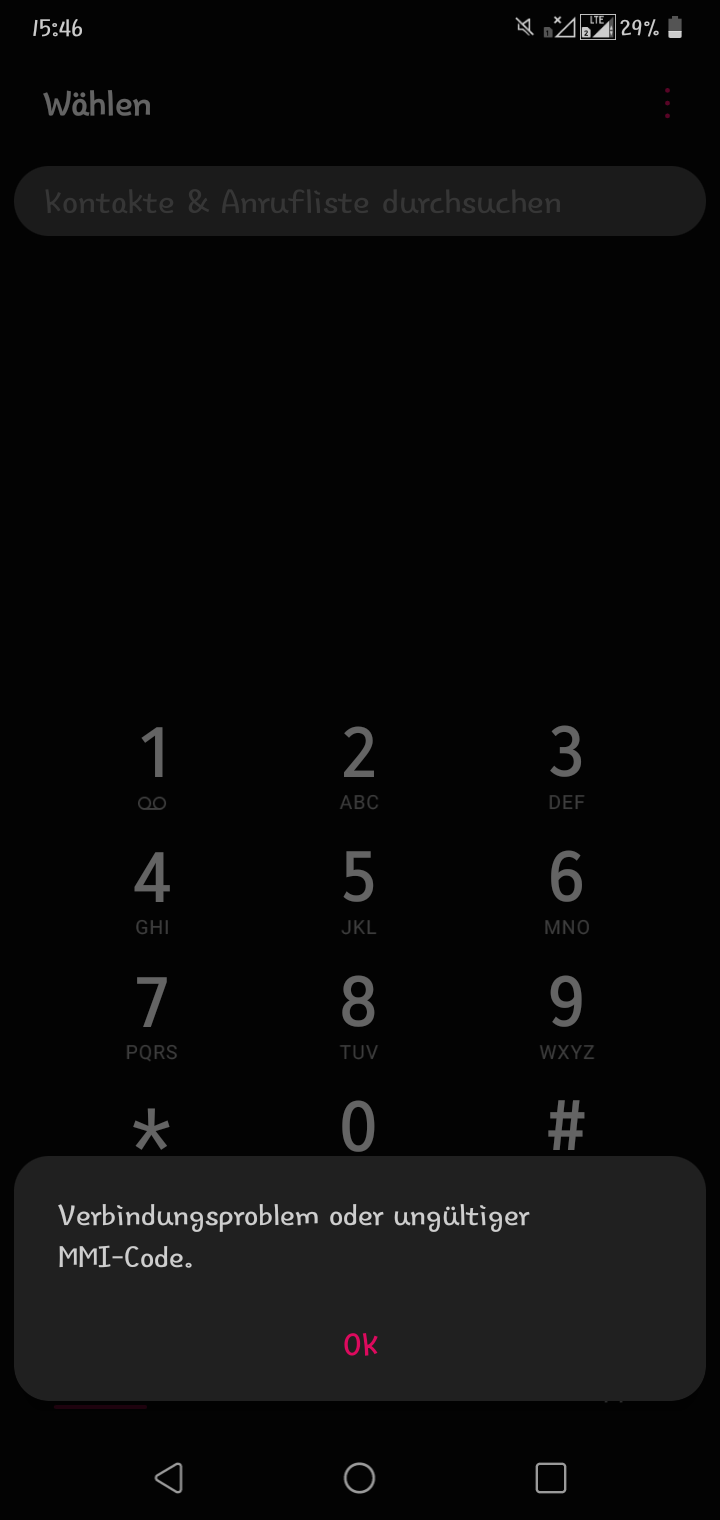Dial digit 1 on the keypad

[152, 767]
